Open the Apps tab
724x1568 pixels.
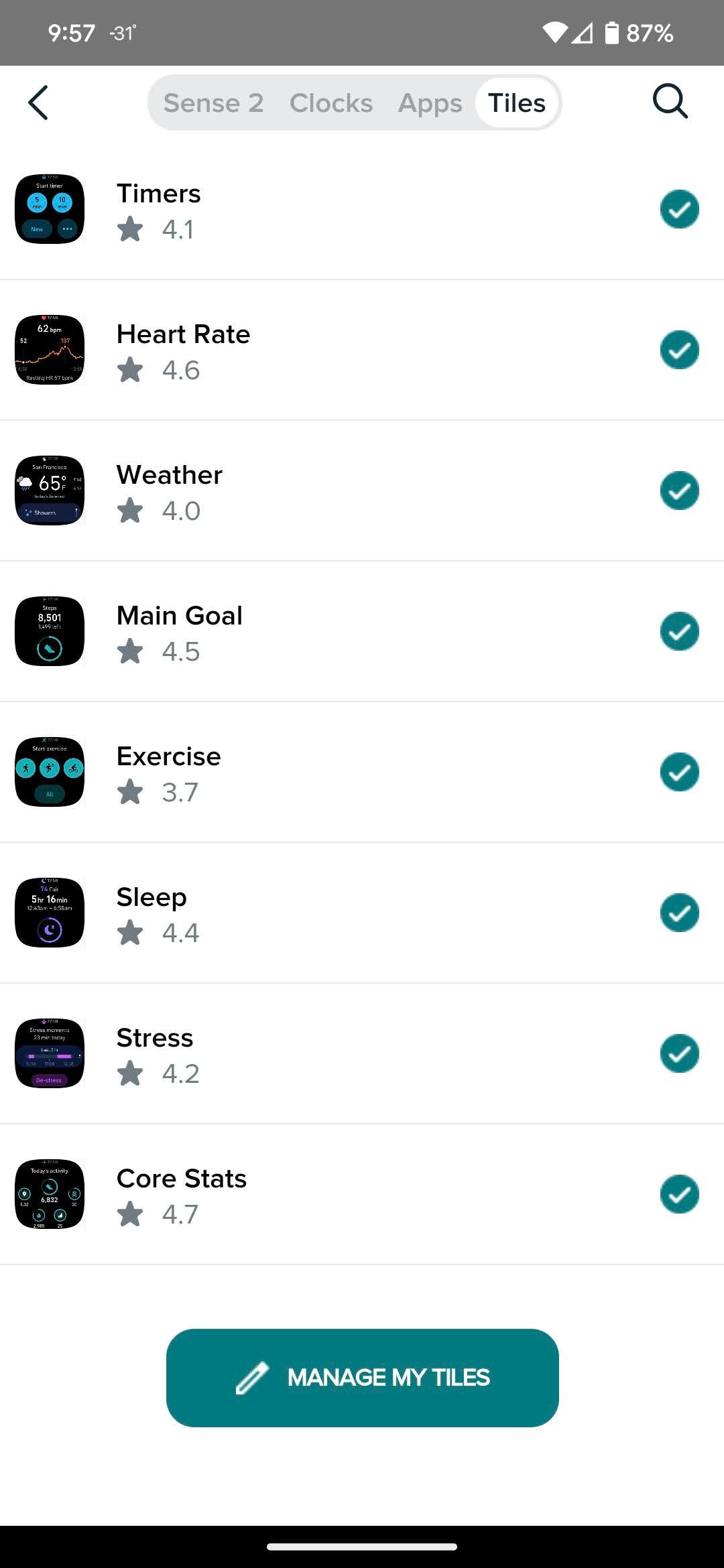[430, 103]
